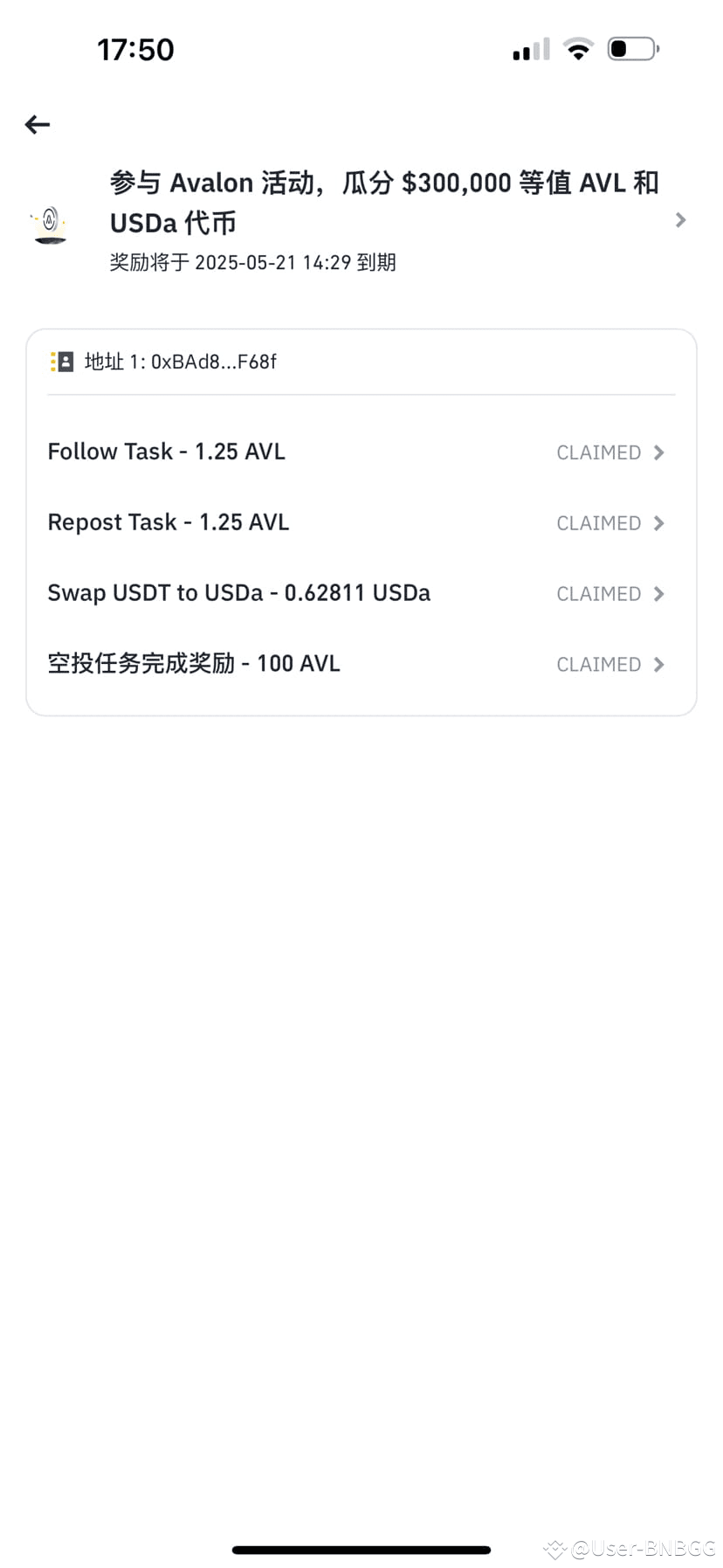Click the Wi-Fi icon in status bar
Screen dimensions: 723x1568
[578, 49]
